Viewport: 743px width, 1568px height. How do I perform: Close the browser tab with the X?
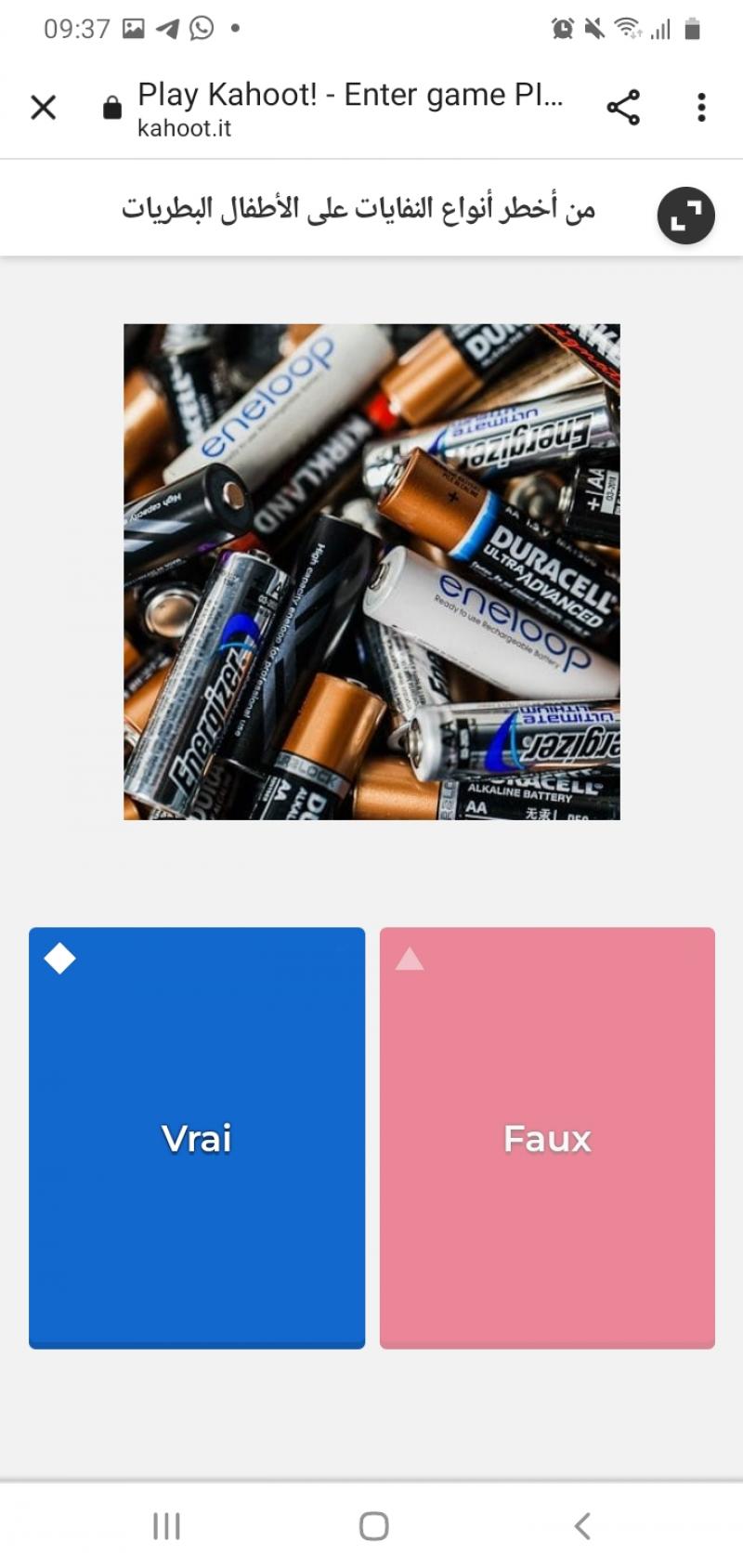pyautogui.click(x=44, y=108)
